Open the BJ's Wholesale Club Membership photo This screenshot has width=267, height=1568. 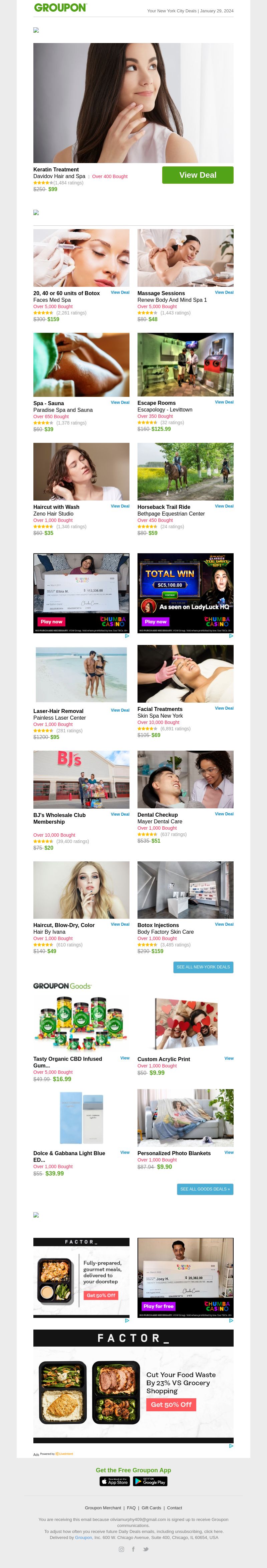tap(81, 779)
